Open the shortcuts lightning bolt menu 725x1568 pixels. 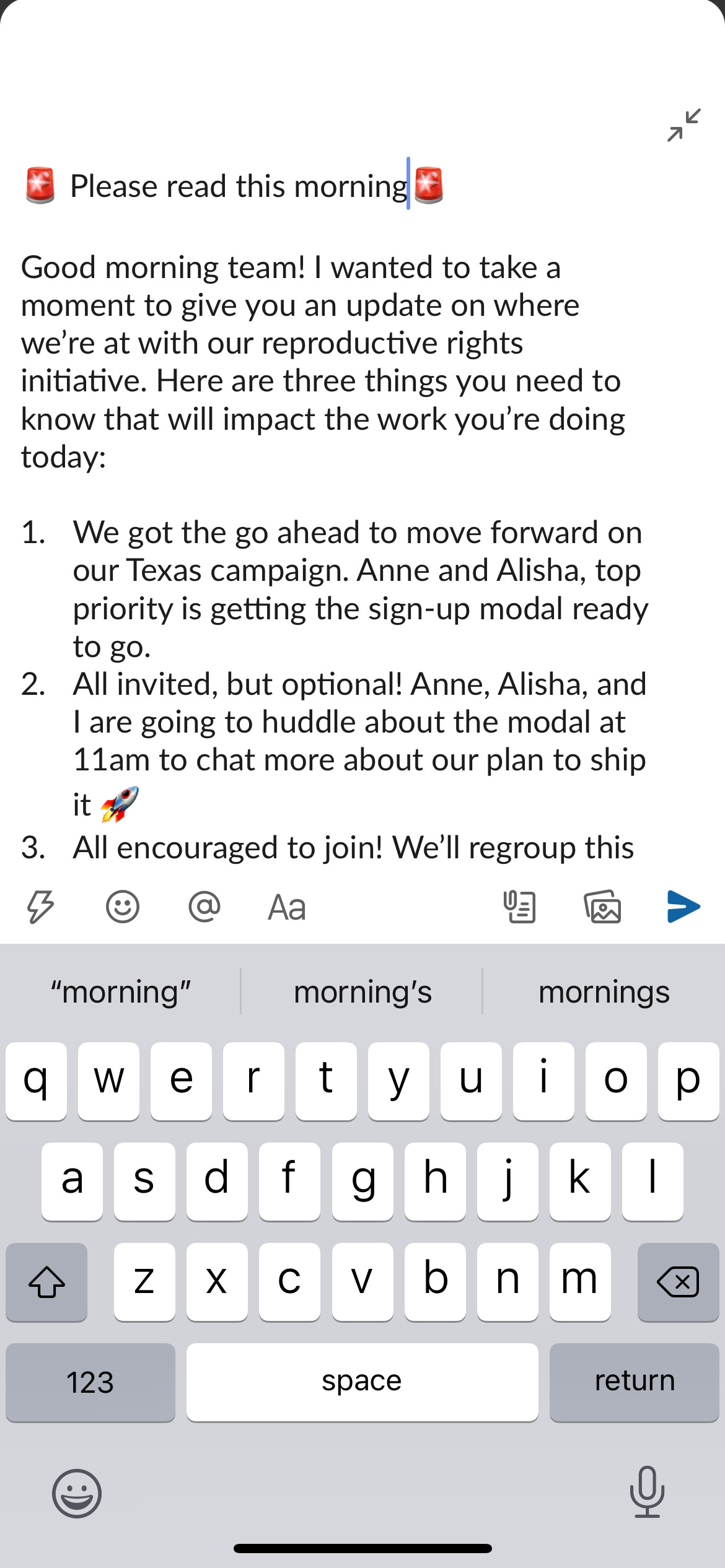[x=40, y=907]
